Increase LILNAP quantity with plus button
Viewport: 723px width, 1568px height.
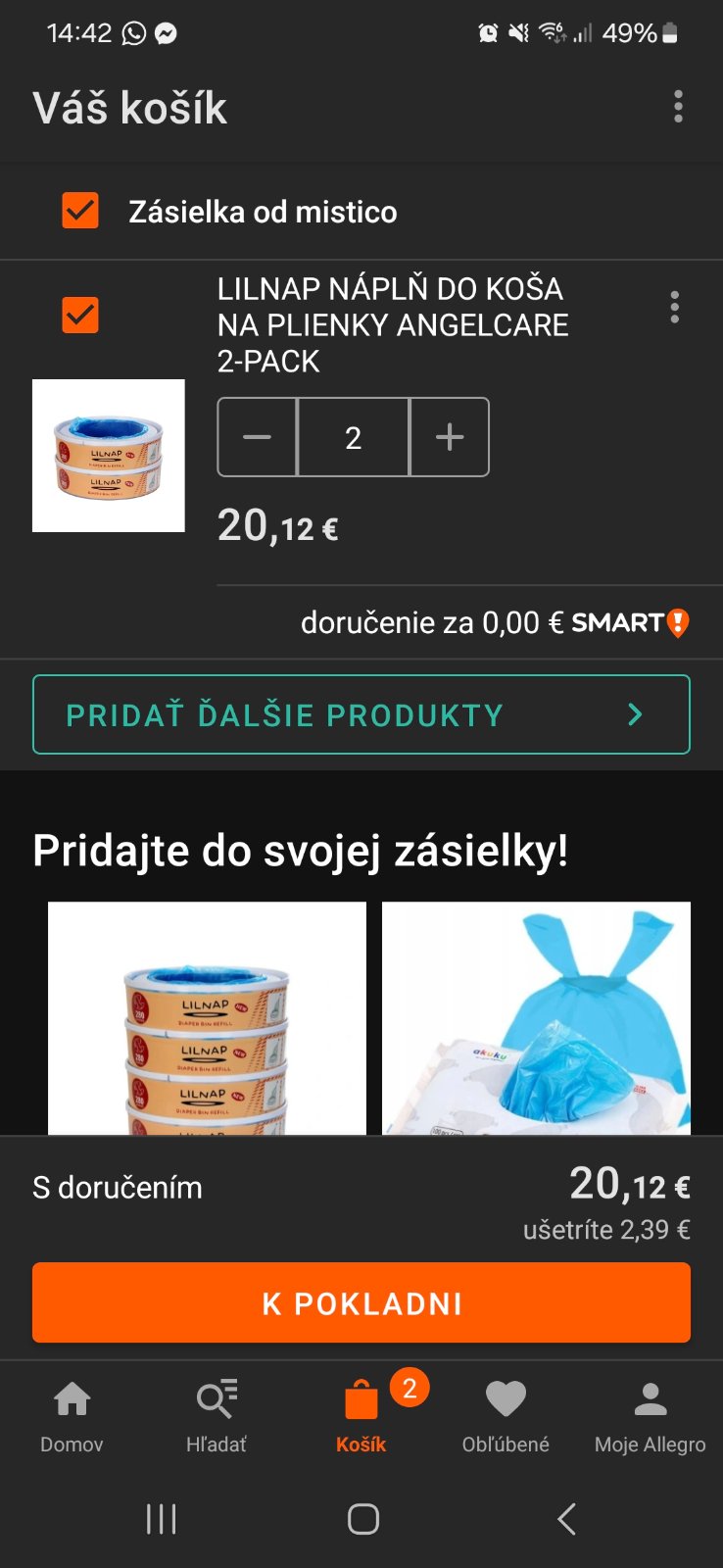450,437
